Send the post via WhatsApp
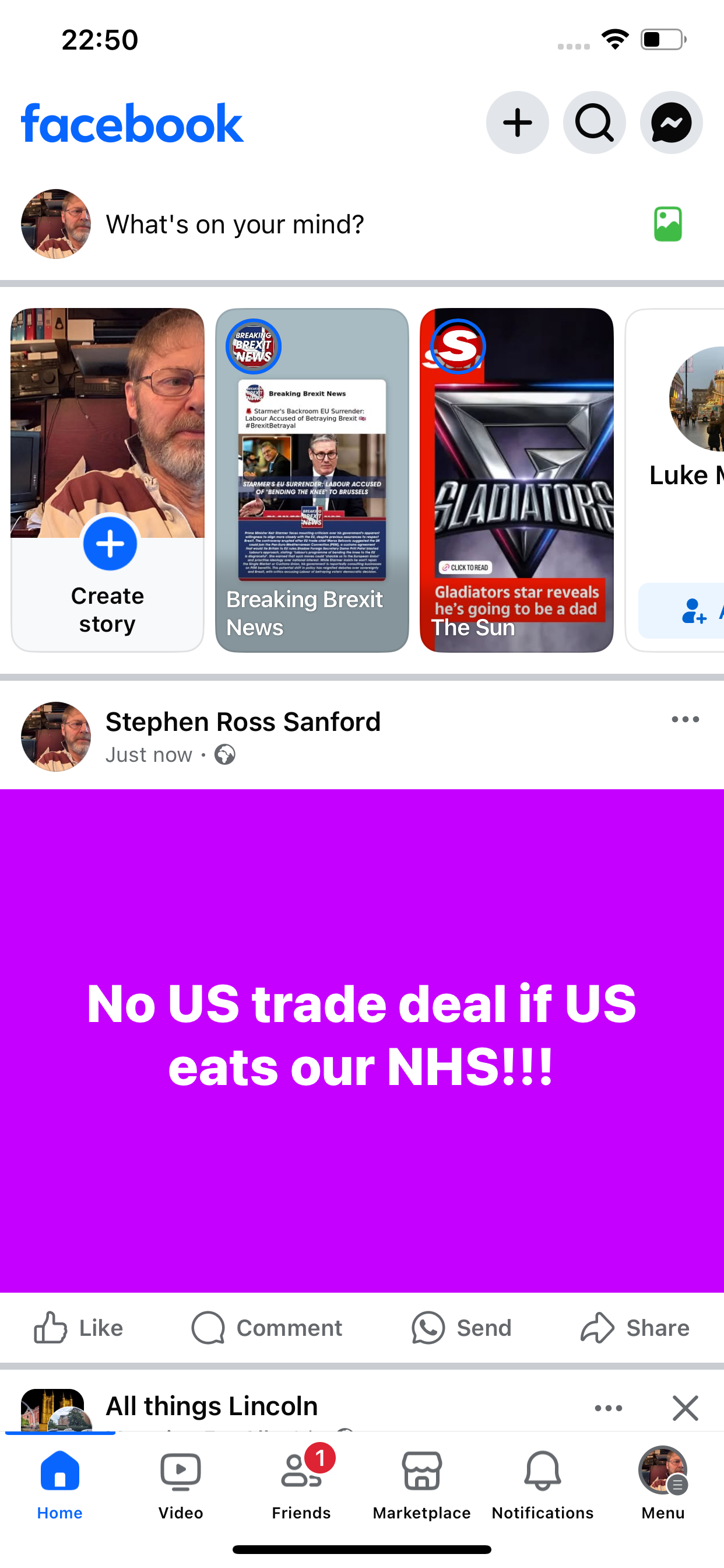Viewport: 724px width, 1568px height. coord(462,1328)
